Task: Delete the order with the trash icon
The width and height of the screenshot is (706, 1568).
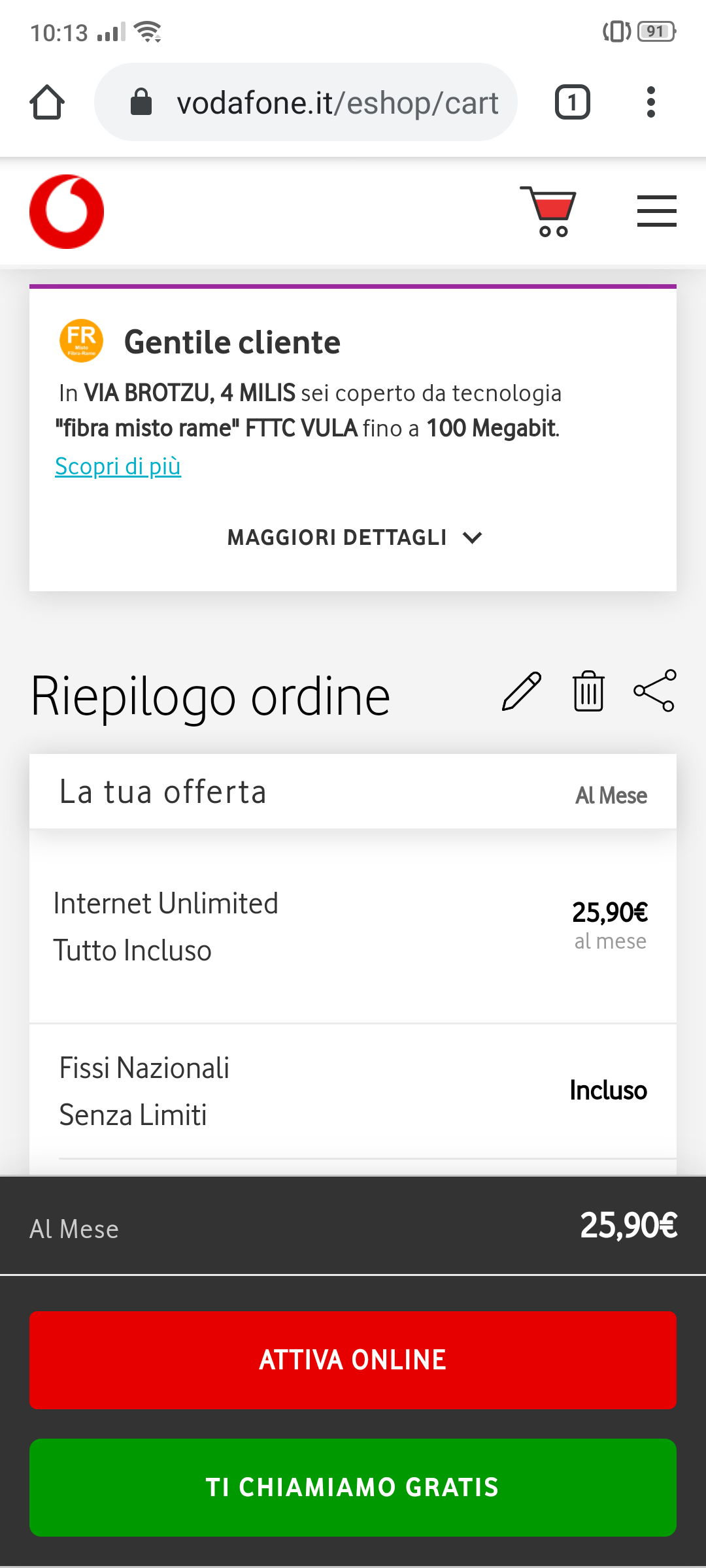Action: (588, 691)
